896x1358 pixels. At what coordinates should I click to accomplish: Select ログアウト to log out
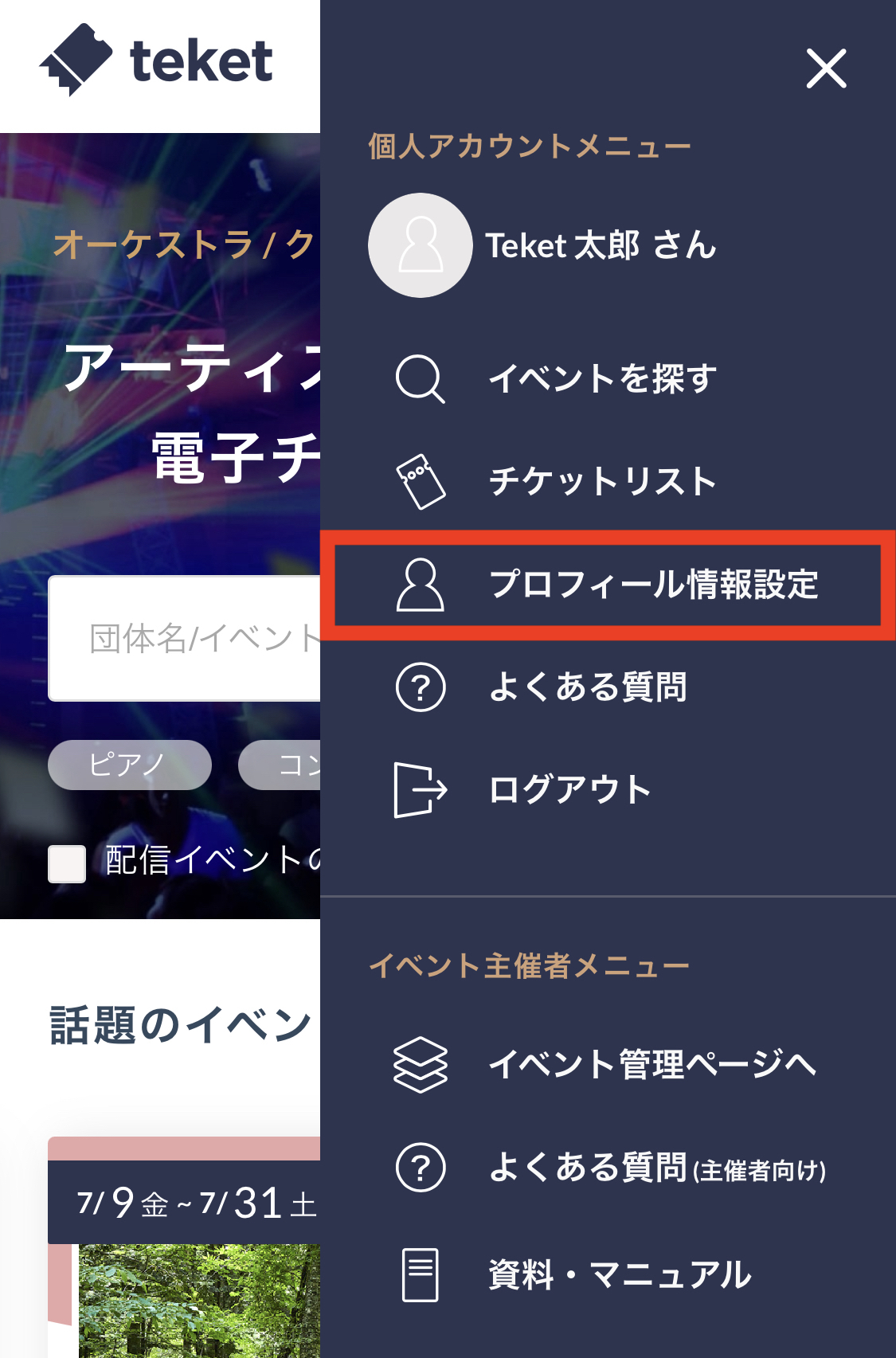point(569,790)
